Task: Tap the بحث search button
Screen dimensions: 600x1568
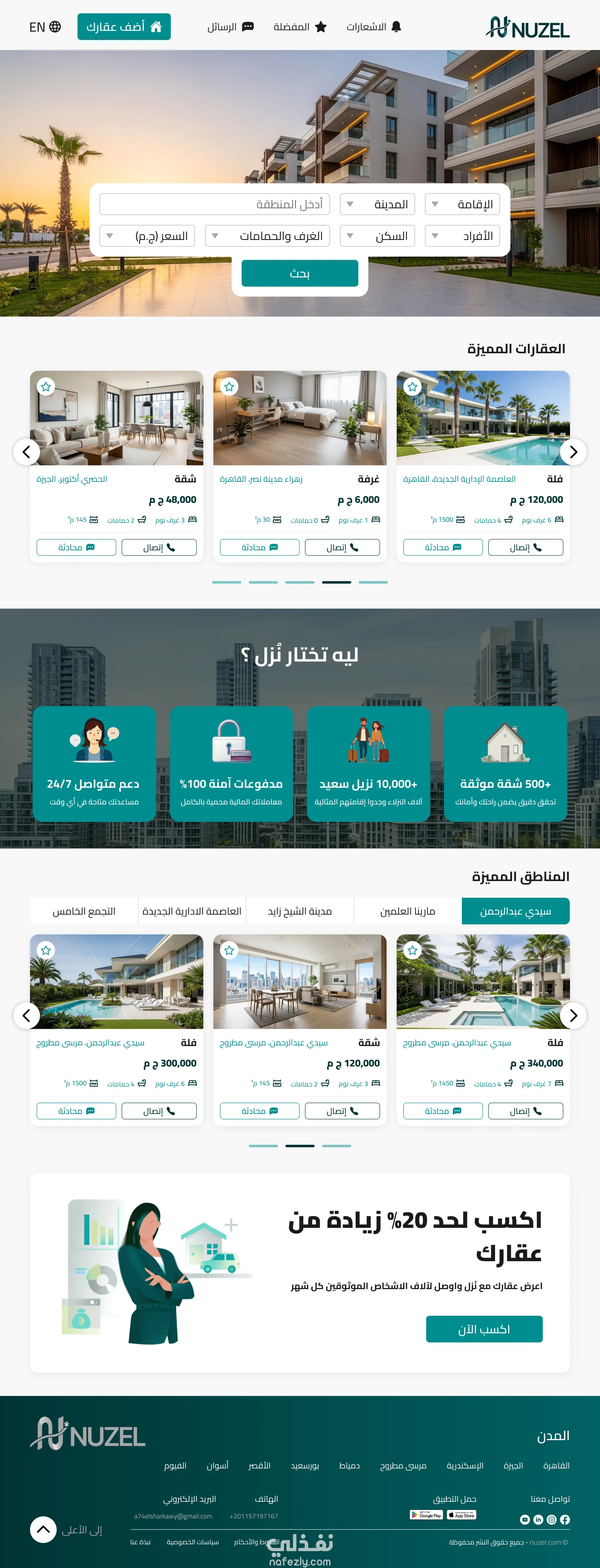Action: point(300,273)
